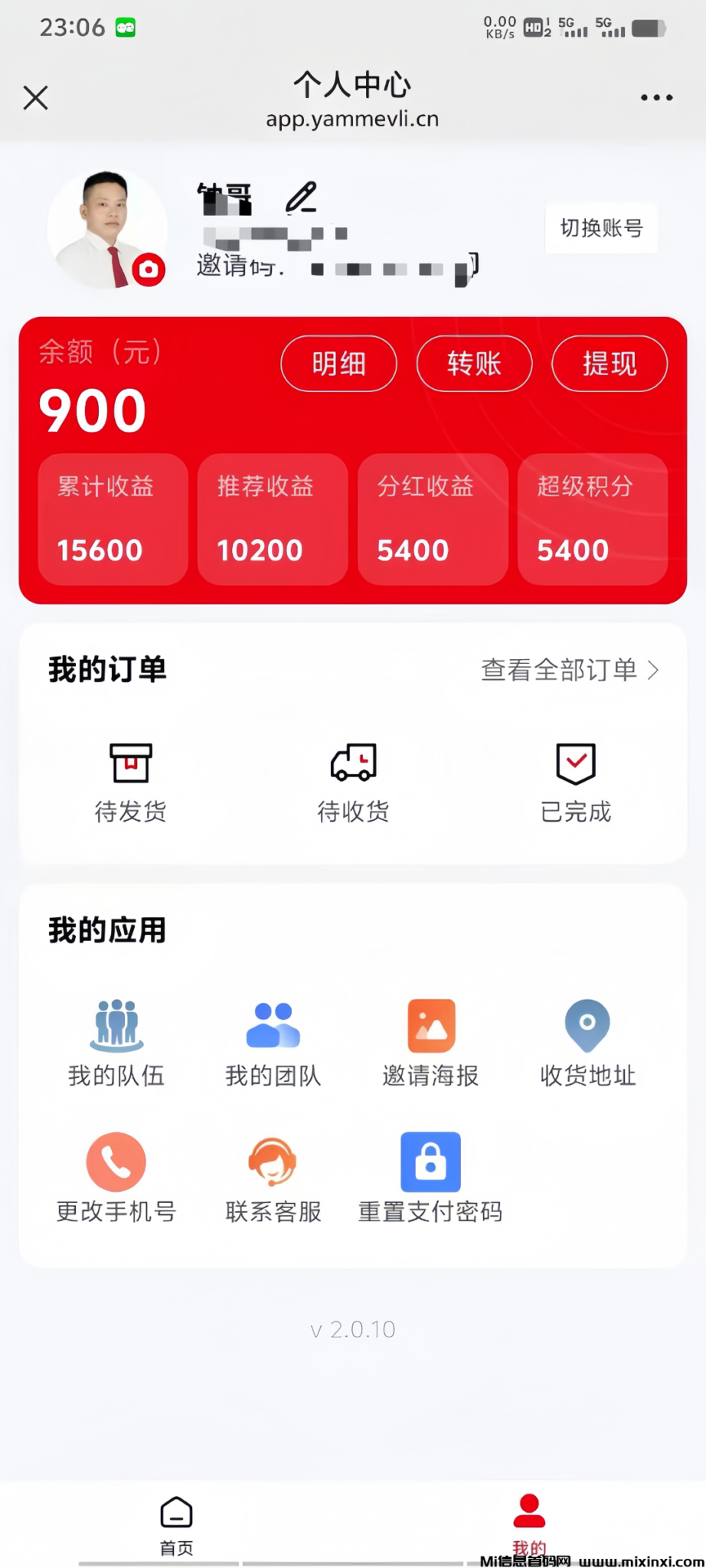Open the three-dot overflow menu

[x=656, y=98]
